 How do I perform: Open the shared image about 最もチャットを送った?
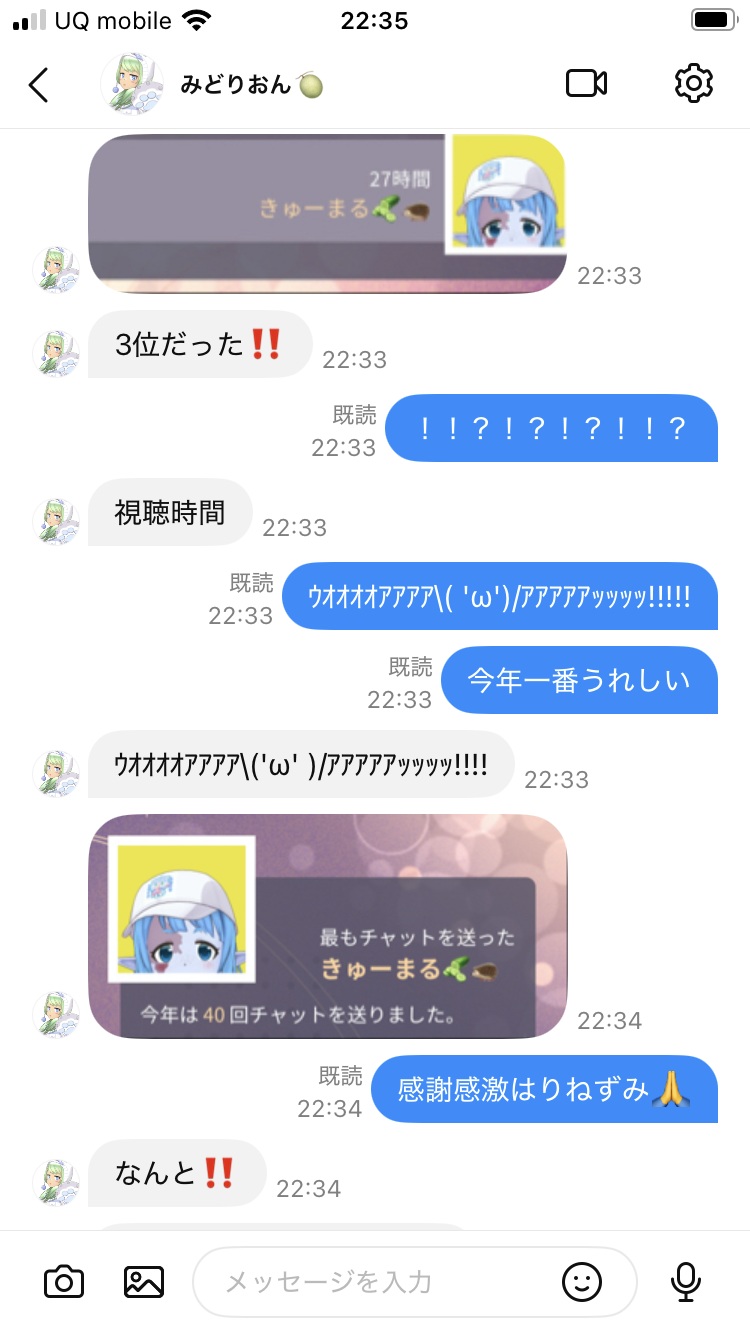pyautogui.click(x=327, y=926)
